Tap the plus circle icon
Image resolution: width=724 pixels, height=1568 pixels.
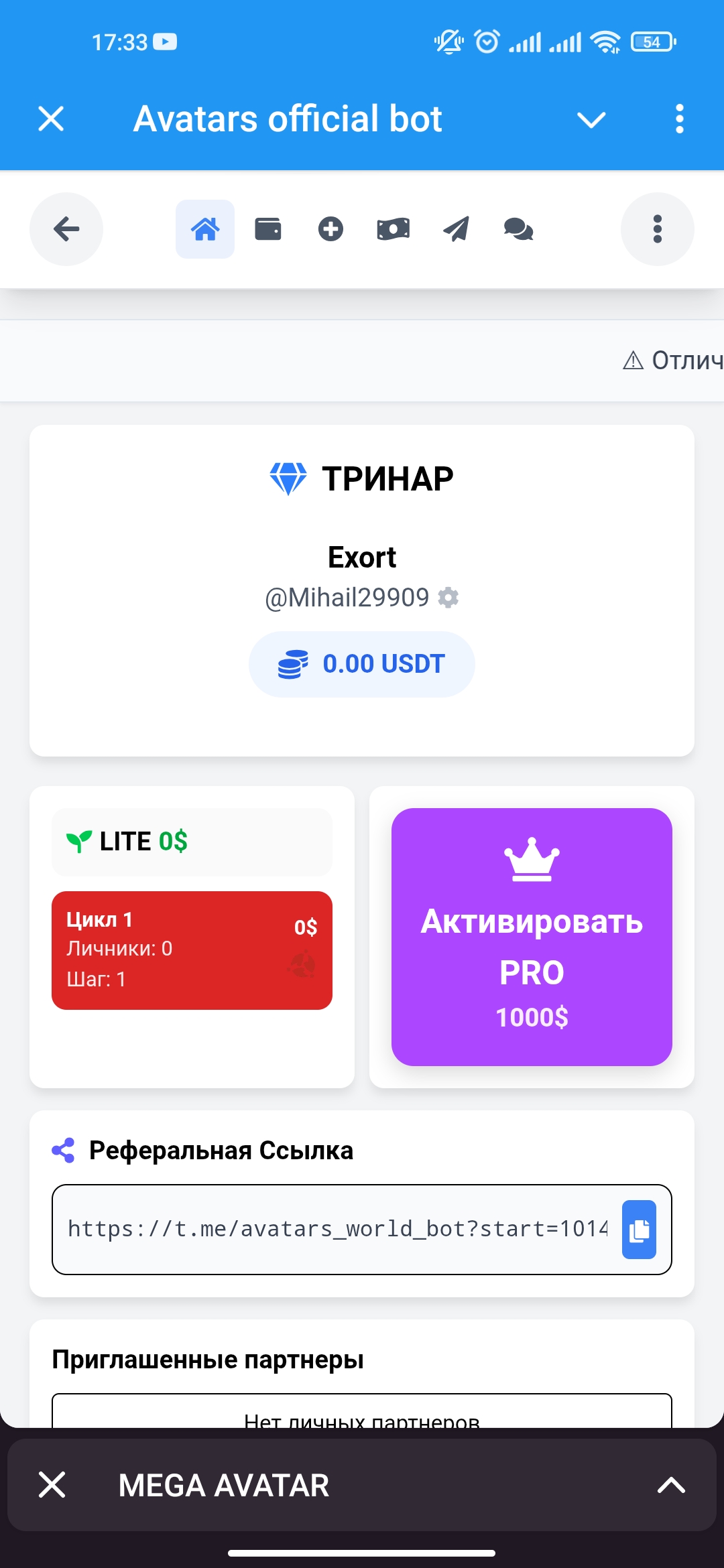330,229
